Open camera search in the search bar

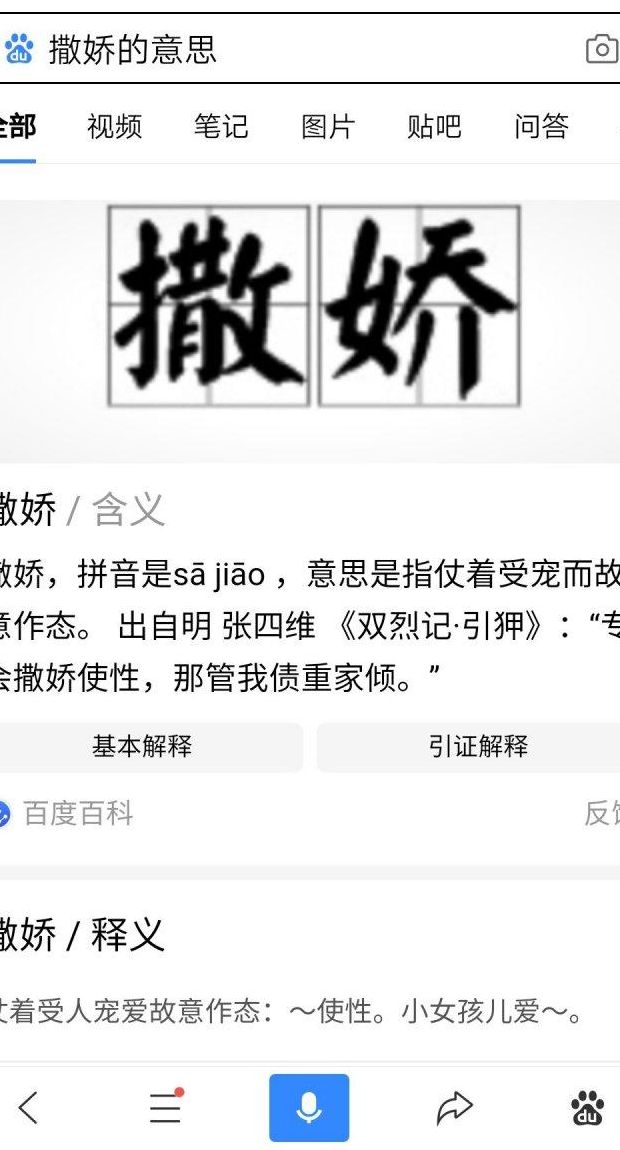tap(602, 49)
